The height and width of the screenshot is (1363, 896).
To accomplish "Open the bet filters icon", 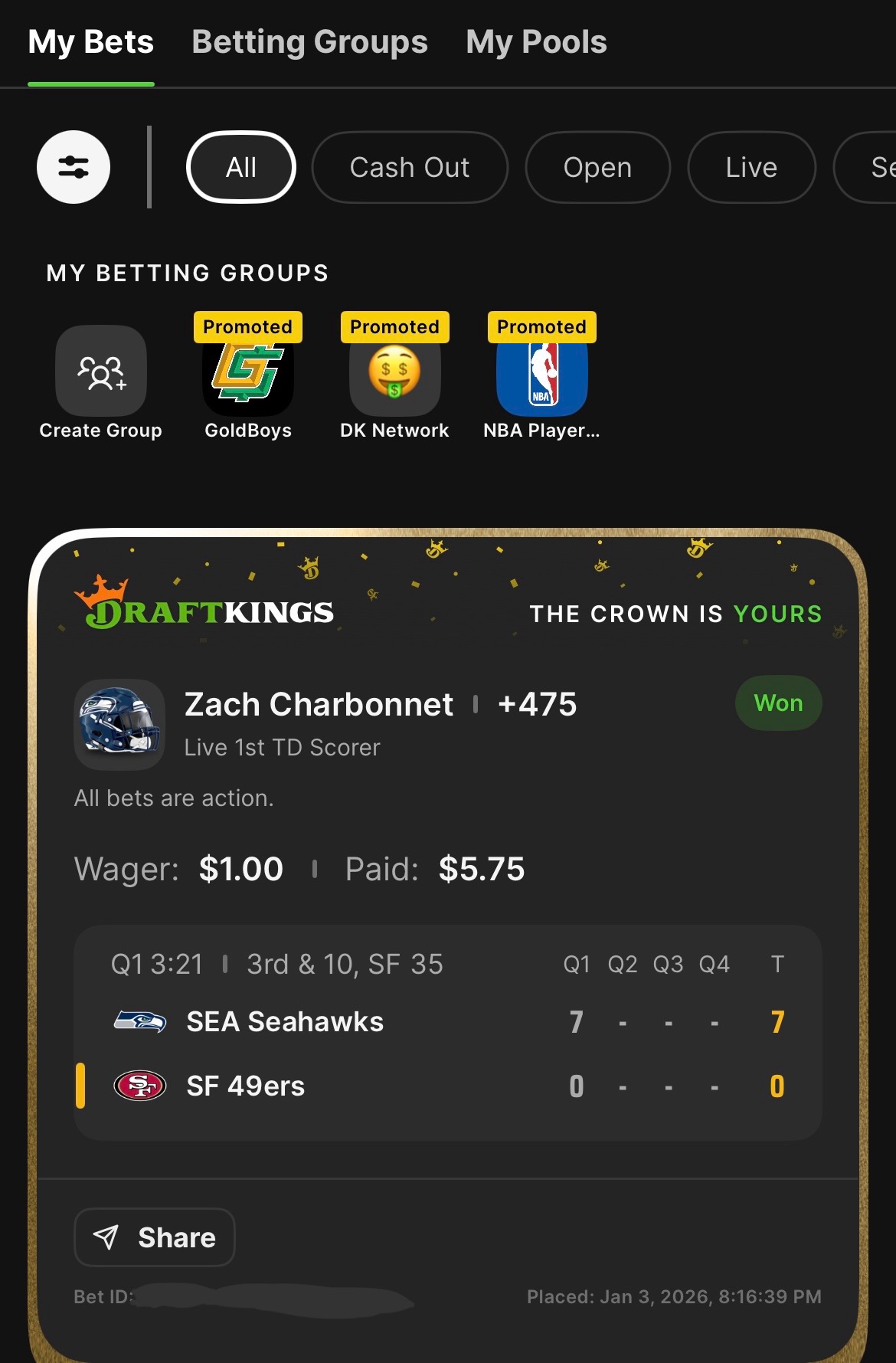I will click(x=74, y=167).
